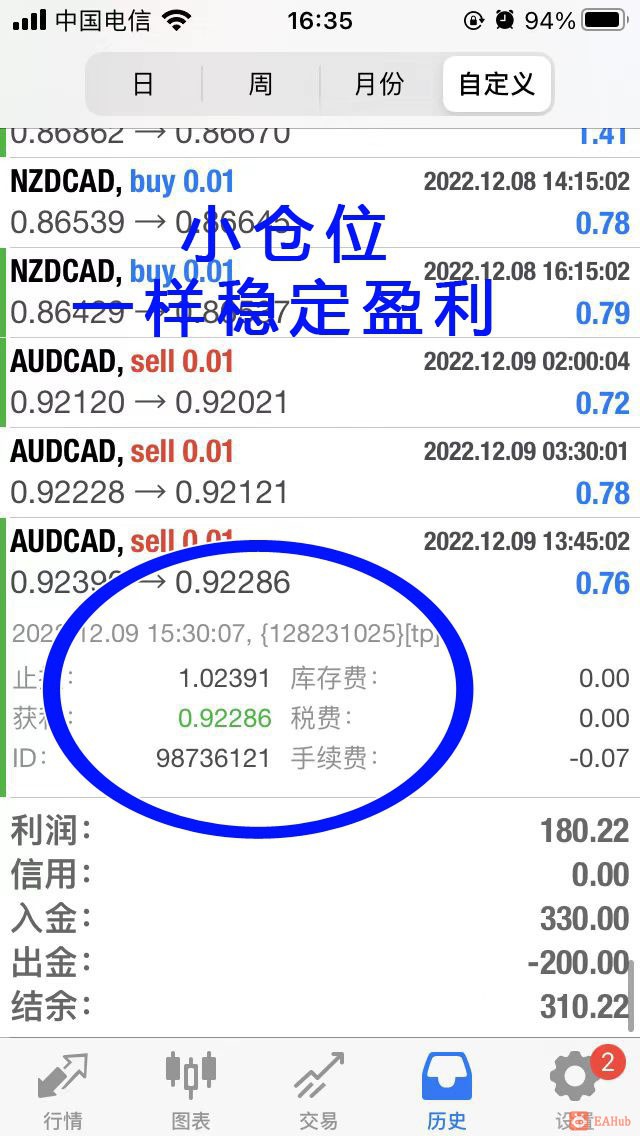Open the NZDCAD buy trade from 14:15:02
640x1136 pixels.
tap(320, 202)
